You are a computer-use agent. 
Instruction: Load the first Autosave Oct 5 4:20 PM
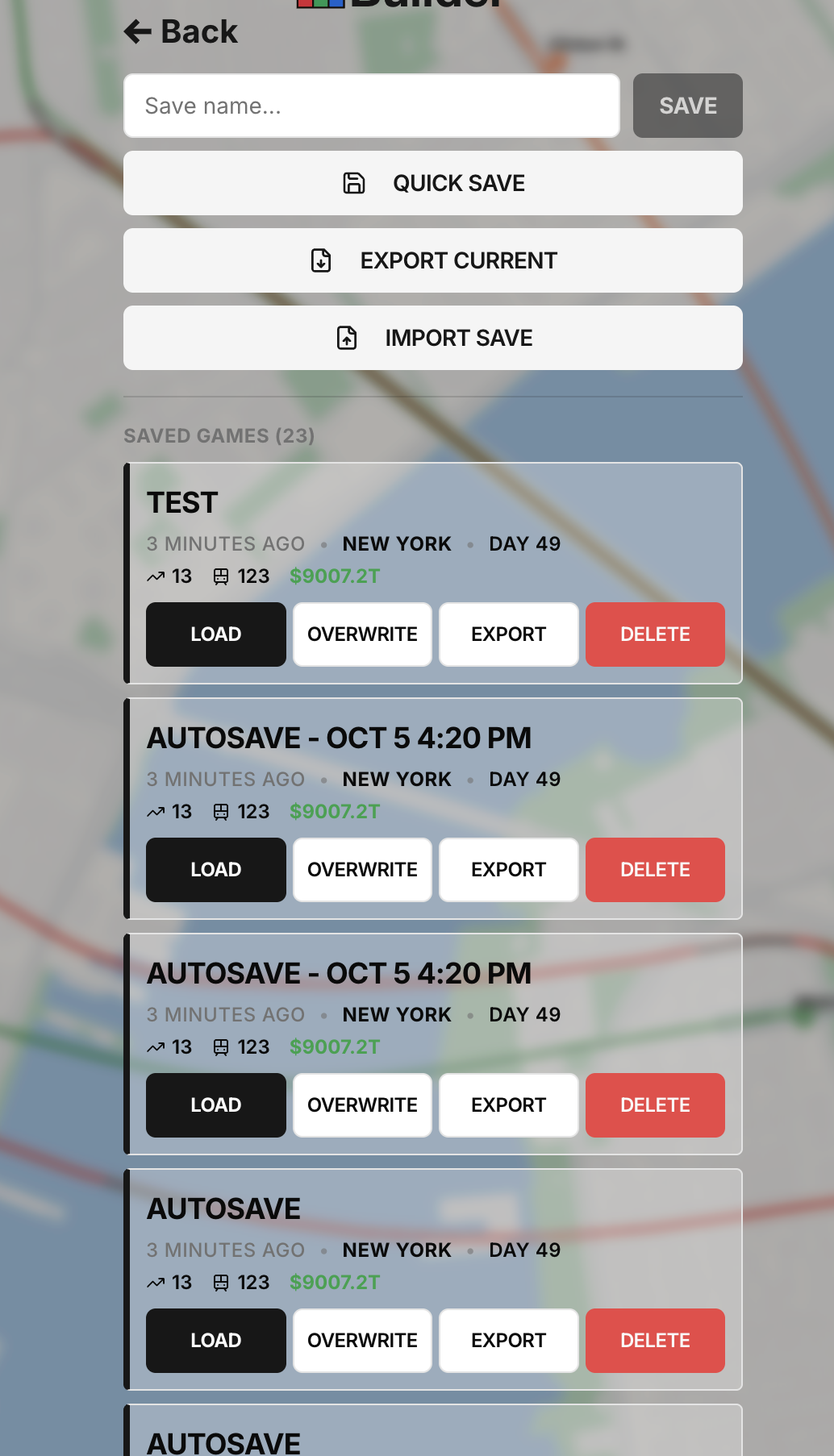coord(215,870)
